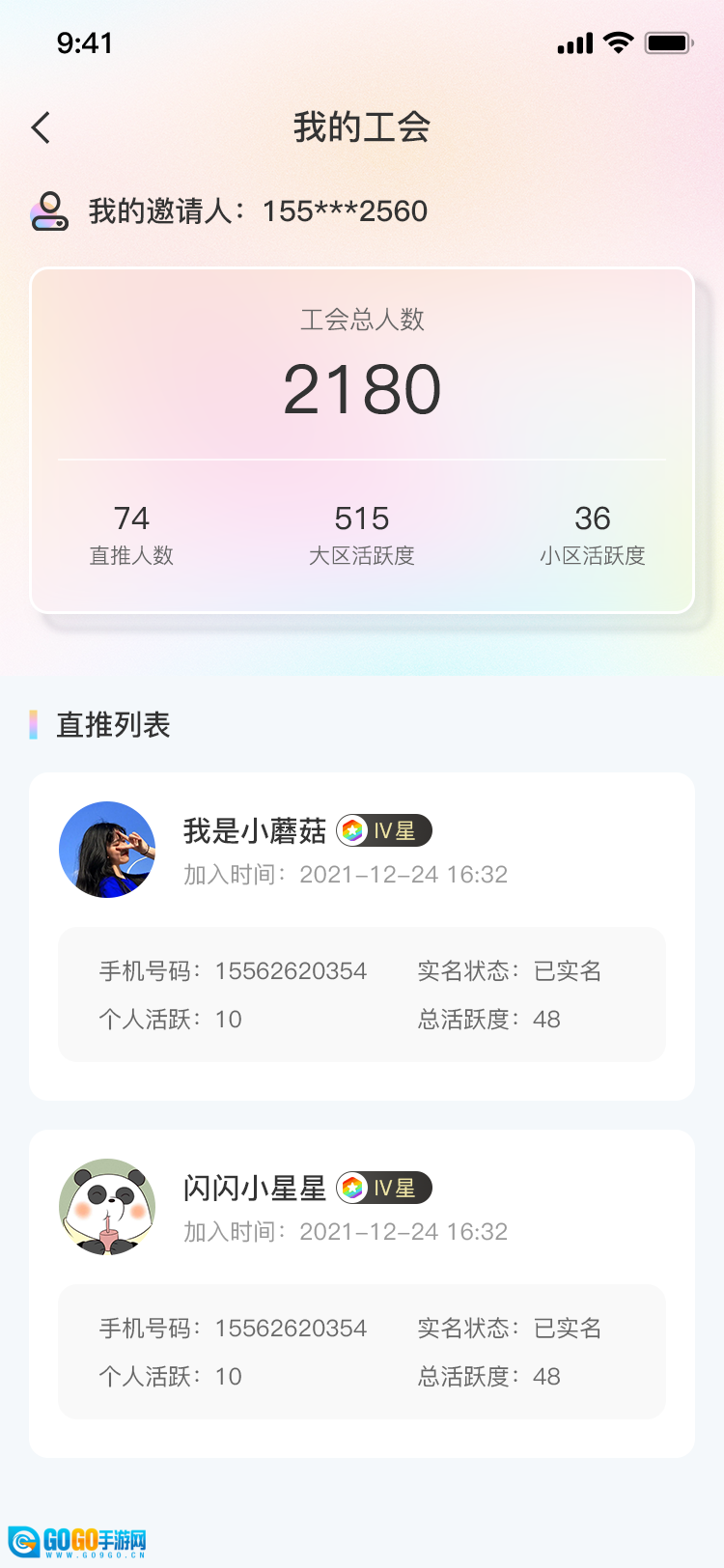Expand 大区活跃度 showing 515

click(361, 534)
